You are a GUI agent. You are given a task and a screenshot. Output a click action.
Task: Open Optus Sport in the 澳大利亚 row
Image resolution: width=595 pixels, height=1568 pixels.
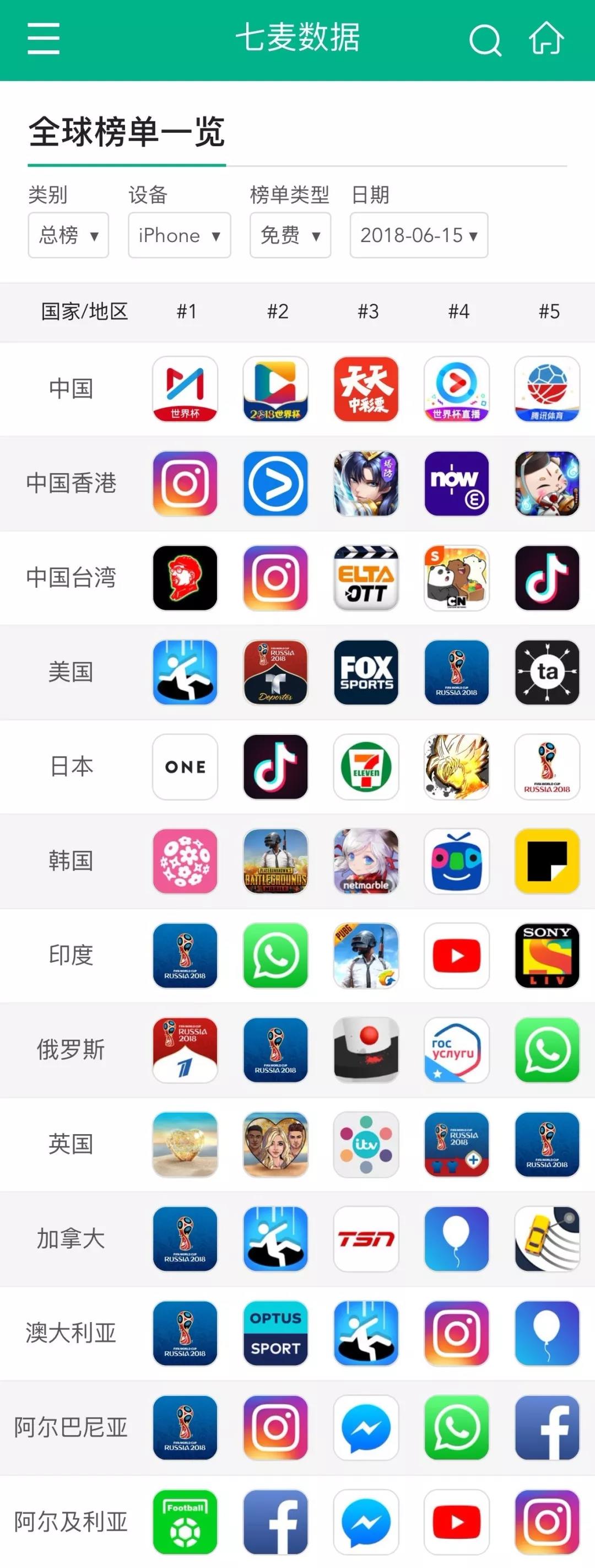tap(275, 1333)
